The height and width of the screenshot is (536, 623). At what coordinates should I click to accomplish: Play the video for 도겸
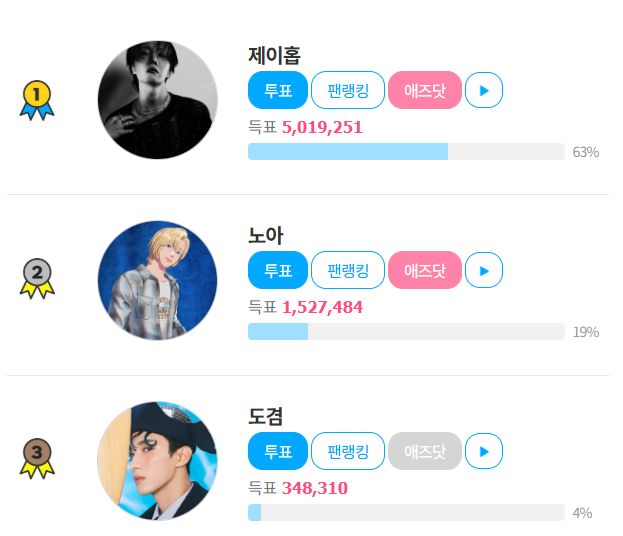tap(484, 451)
